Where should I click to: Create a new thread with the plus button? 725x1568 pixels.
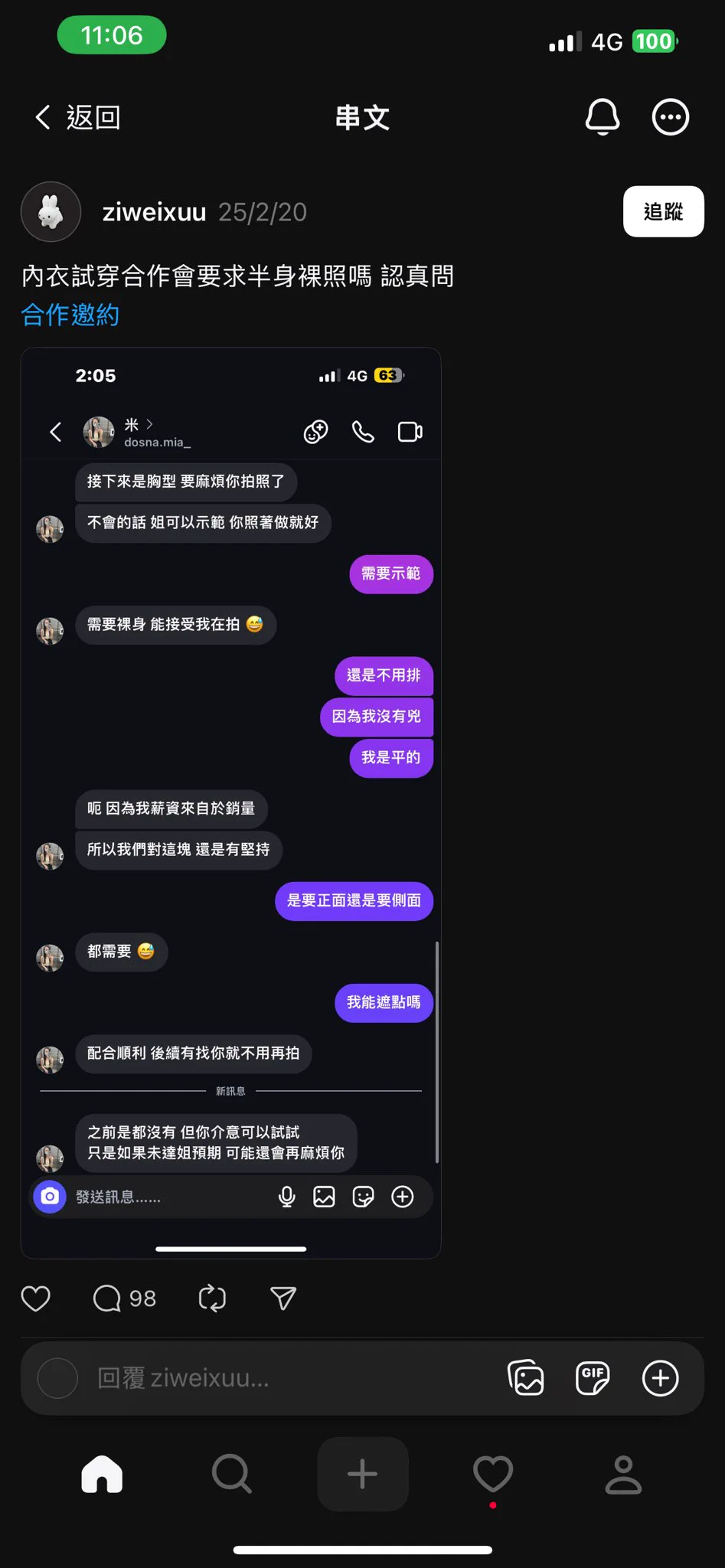click(363, 1474)
